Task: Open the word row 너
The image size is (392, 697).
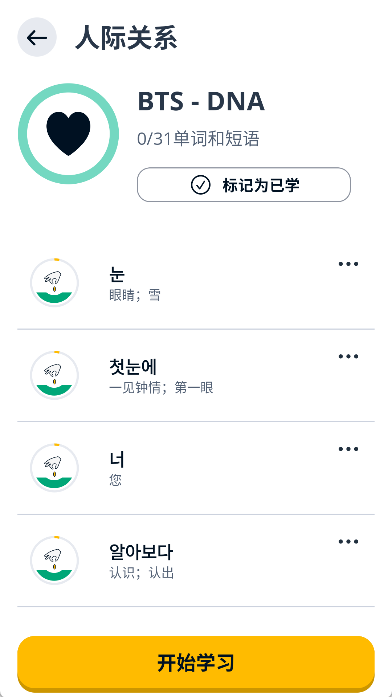Action: 196,468
